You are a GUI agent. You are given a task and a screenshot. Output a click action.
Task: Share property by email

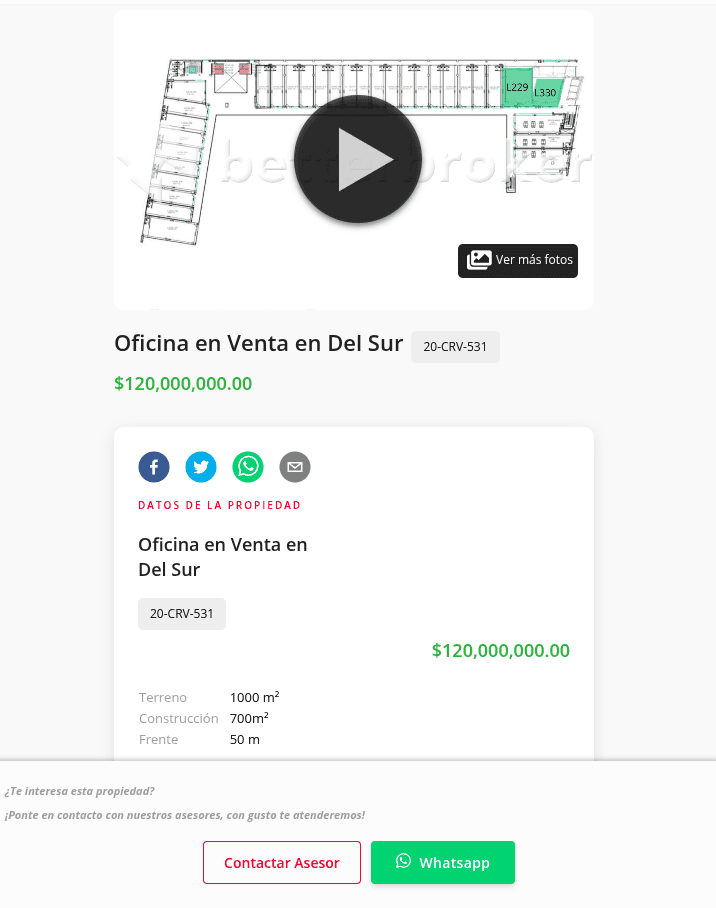click(295, 467)
